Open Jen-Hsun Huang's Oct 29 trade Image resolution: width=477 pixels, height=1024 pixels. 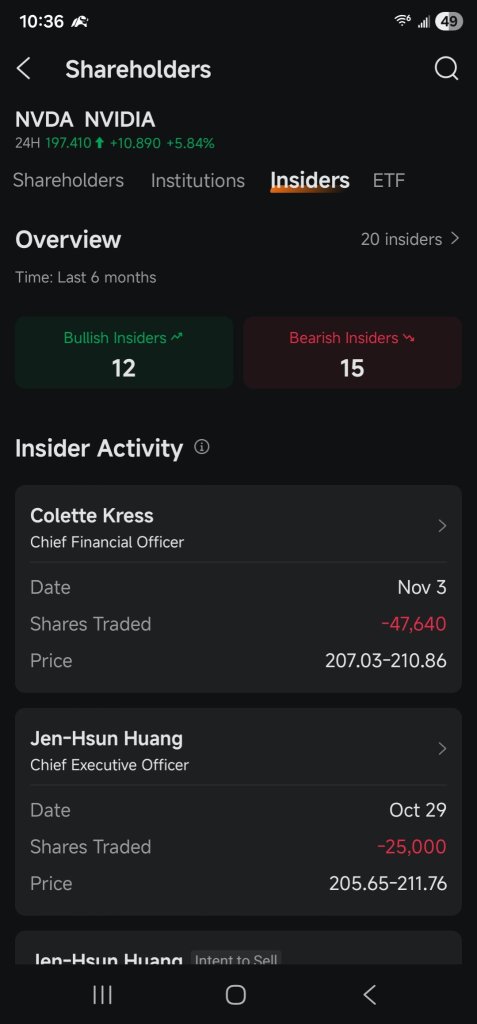click(238, 811)
